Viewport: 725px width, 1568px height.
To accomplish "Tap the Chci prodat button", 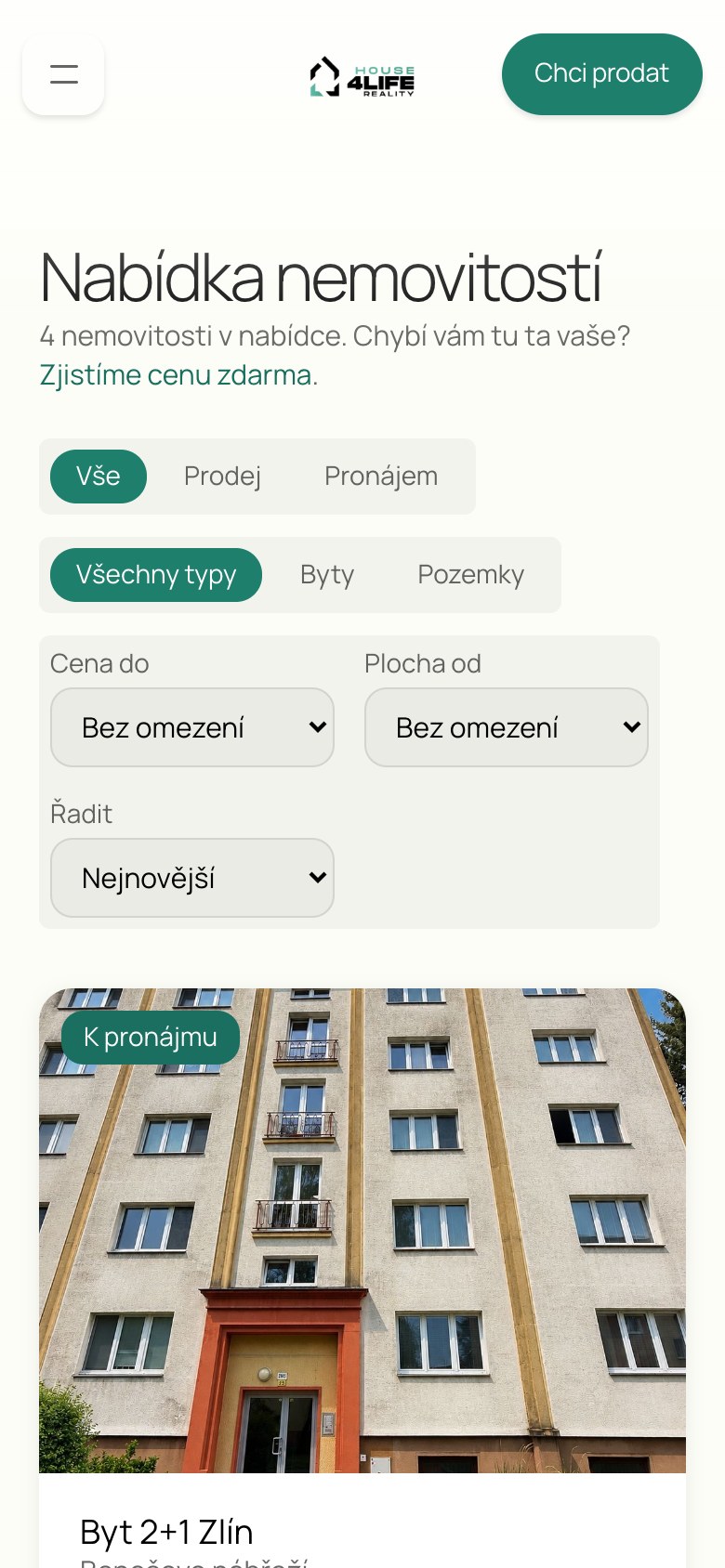I will pos(602,74).
